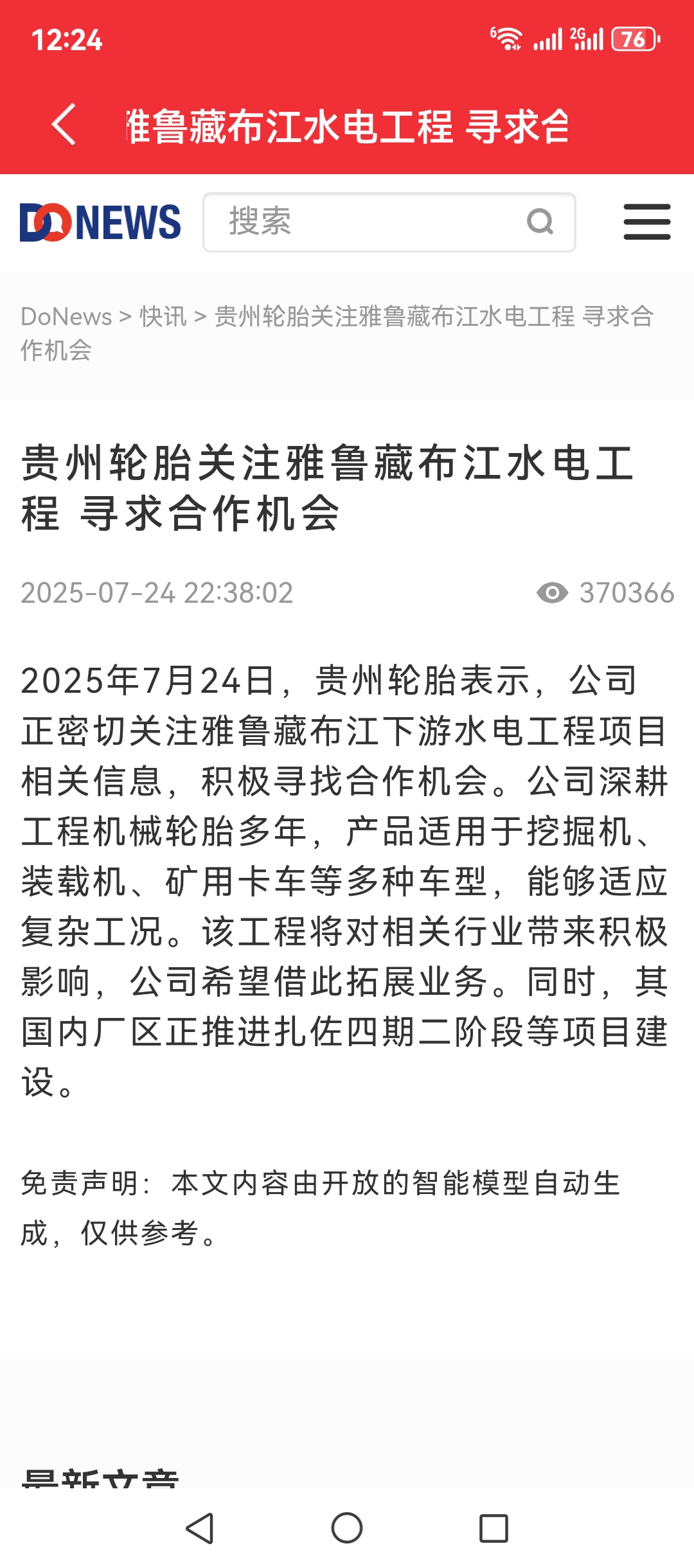
Task: Go to the 快讯 breadcrumb section
Action: click(x=163, y=317)
